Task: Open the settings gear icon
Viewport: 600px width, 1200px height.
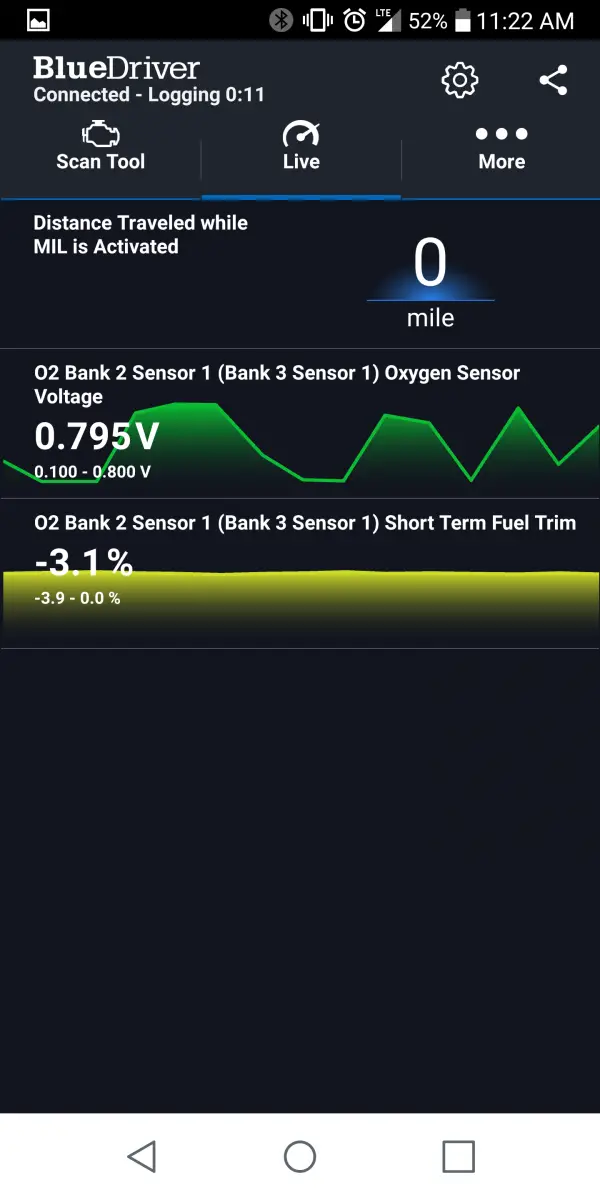Action: click(x=460, y=80)
